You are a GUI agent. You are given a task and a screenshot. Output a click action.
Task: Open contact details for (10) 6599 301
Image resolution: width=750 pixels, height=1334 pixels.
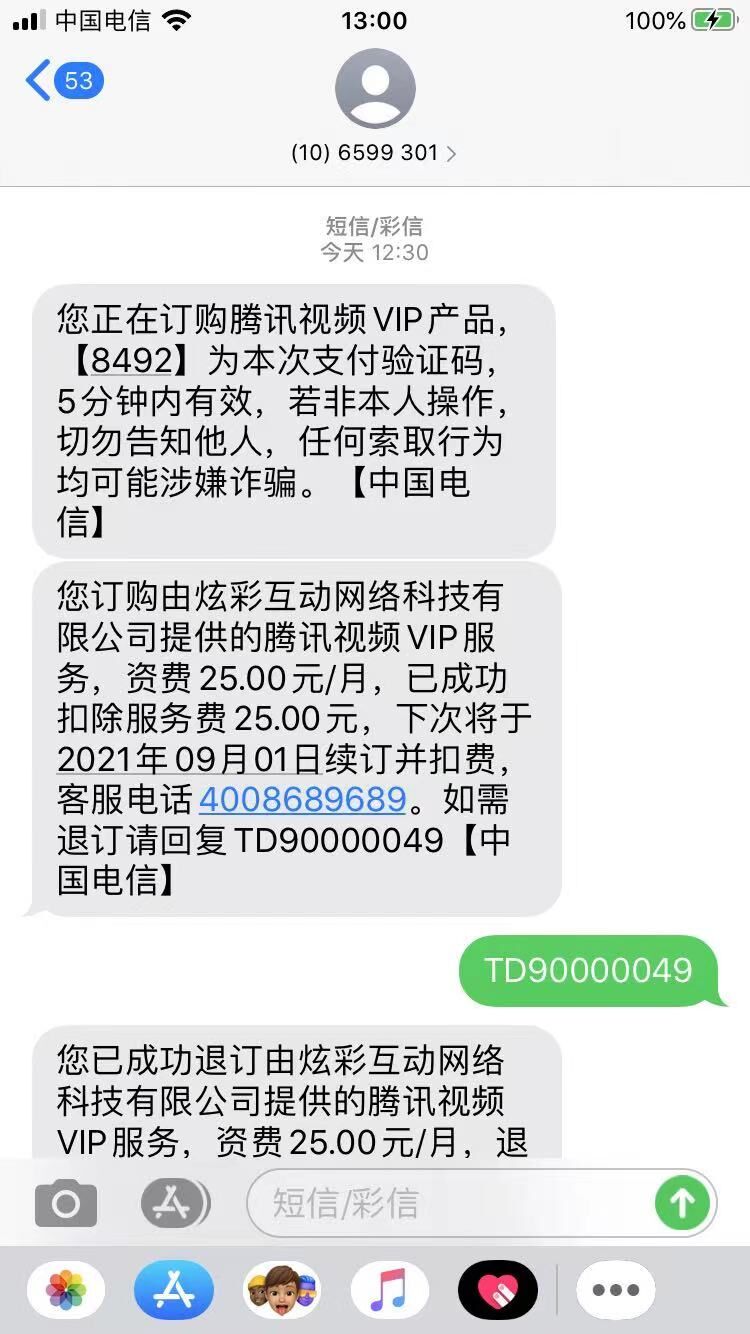click(374, 153)
